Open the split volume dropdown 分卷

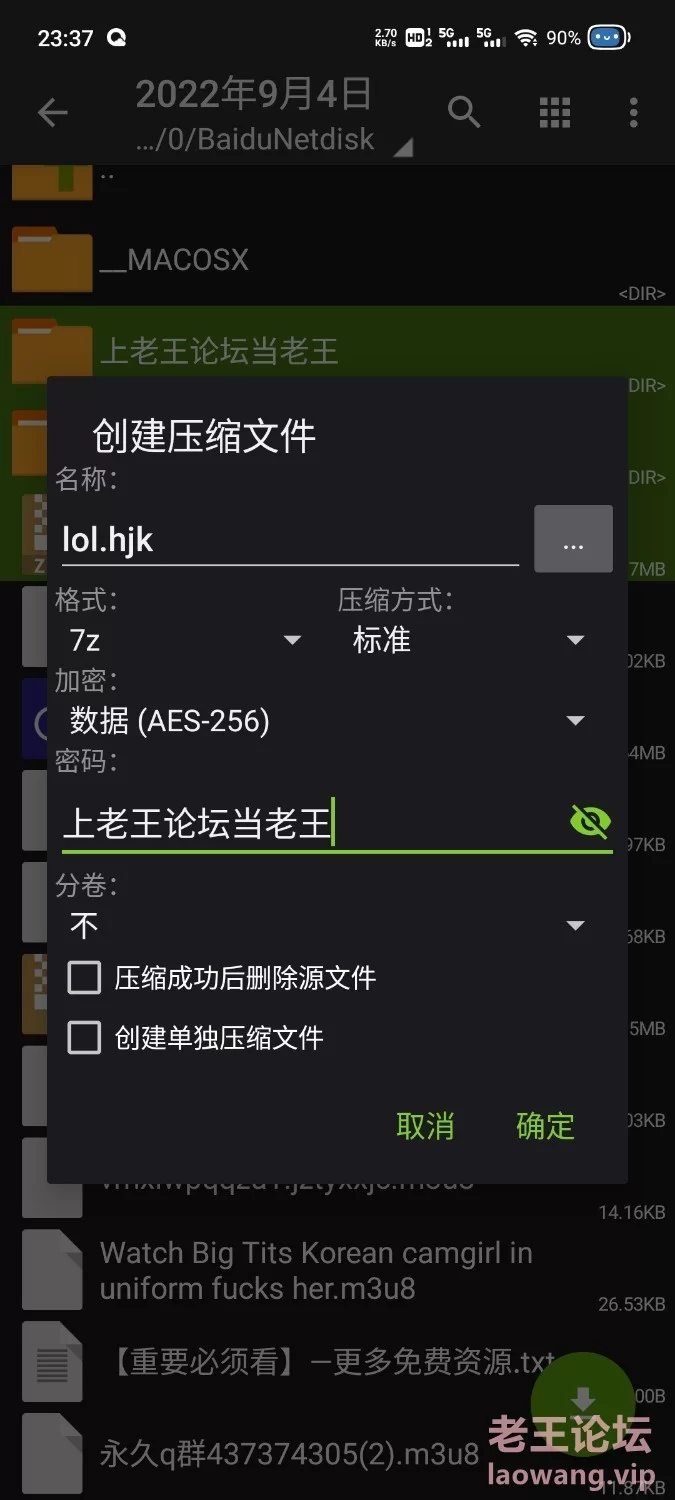click(x=326, y=925)
